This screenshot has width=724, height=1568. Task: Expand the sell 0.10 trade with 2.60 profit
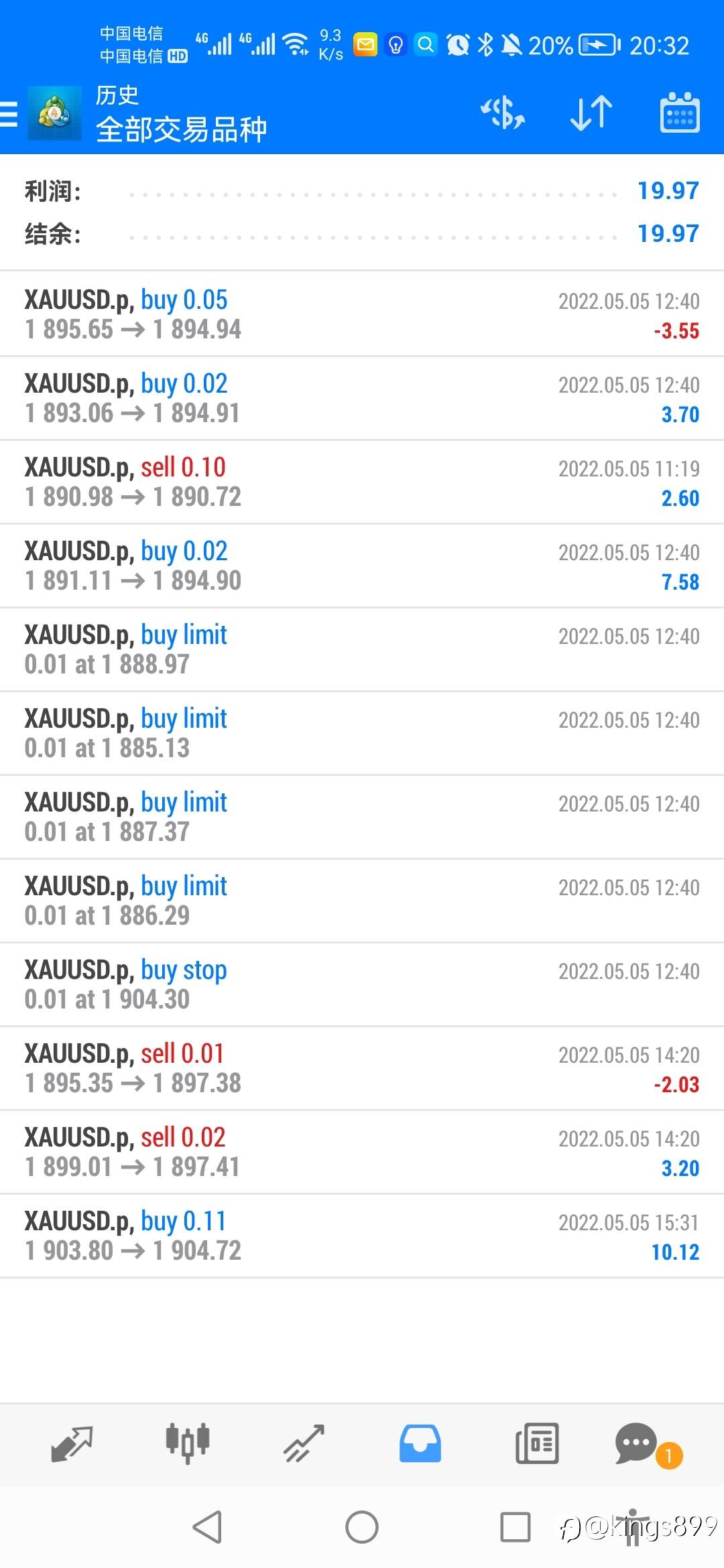pyautogui.click(x=362, y=481)
